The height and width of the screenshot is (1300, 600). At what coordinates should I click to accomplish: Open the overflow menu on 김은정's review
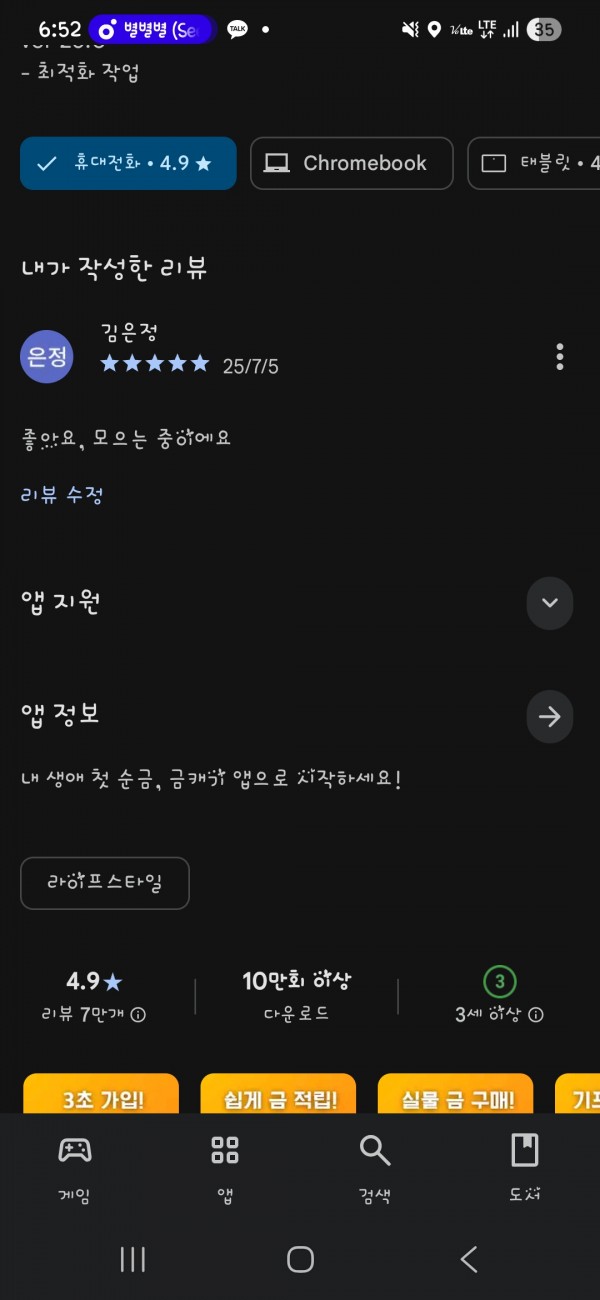point(560,356)
